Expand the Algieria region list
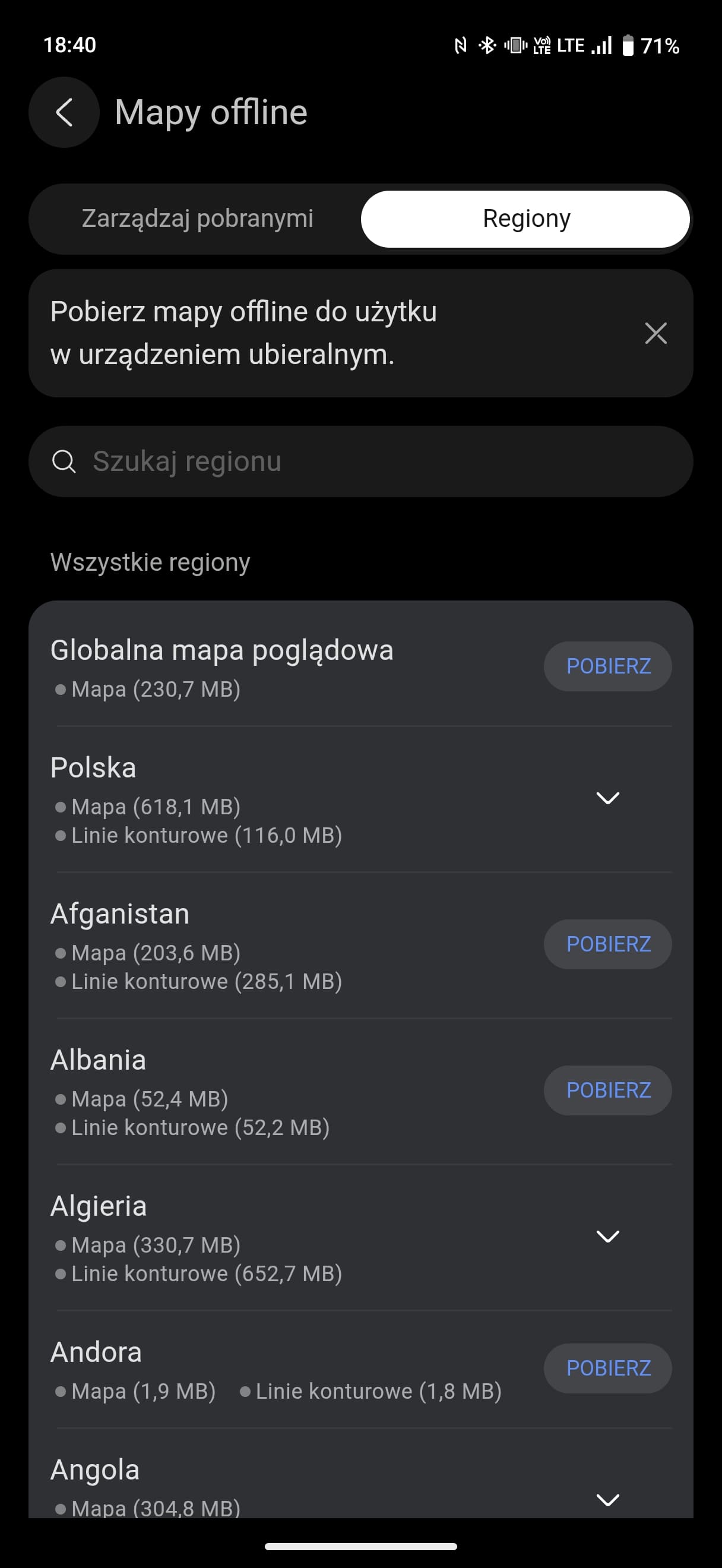 (607, 1236)
